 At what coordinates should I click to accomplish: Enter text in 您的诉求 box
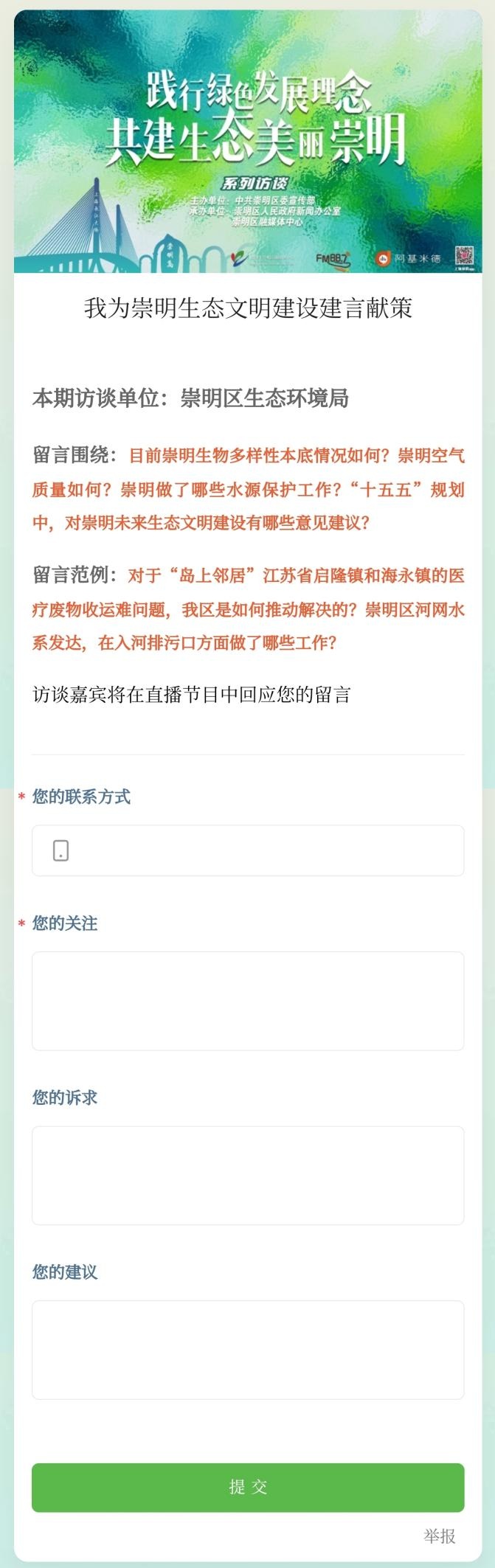coord(248,1175)
